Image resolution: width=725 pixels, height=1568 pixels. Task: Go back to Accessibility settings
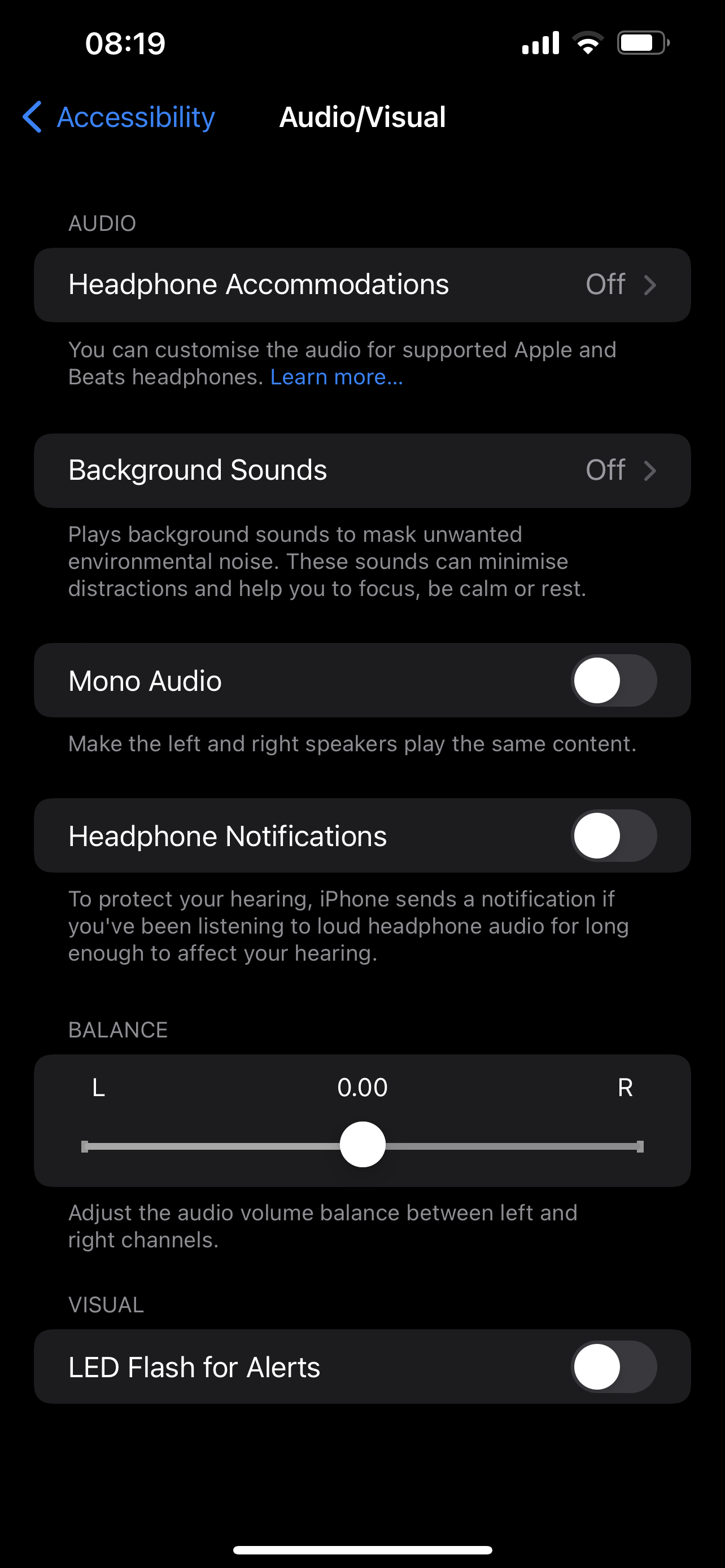[x=119, y=117]
